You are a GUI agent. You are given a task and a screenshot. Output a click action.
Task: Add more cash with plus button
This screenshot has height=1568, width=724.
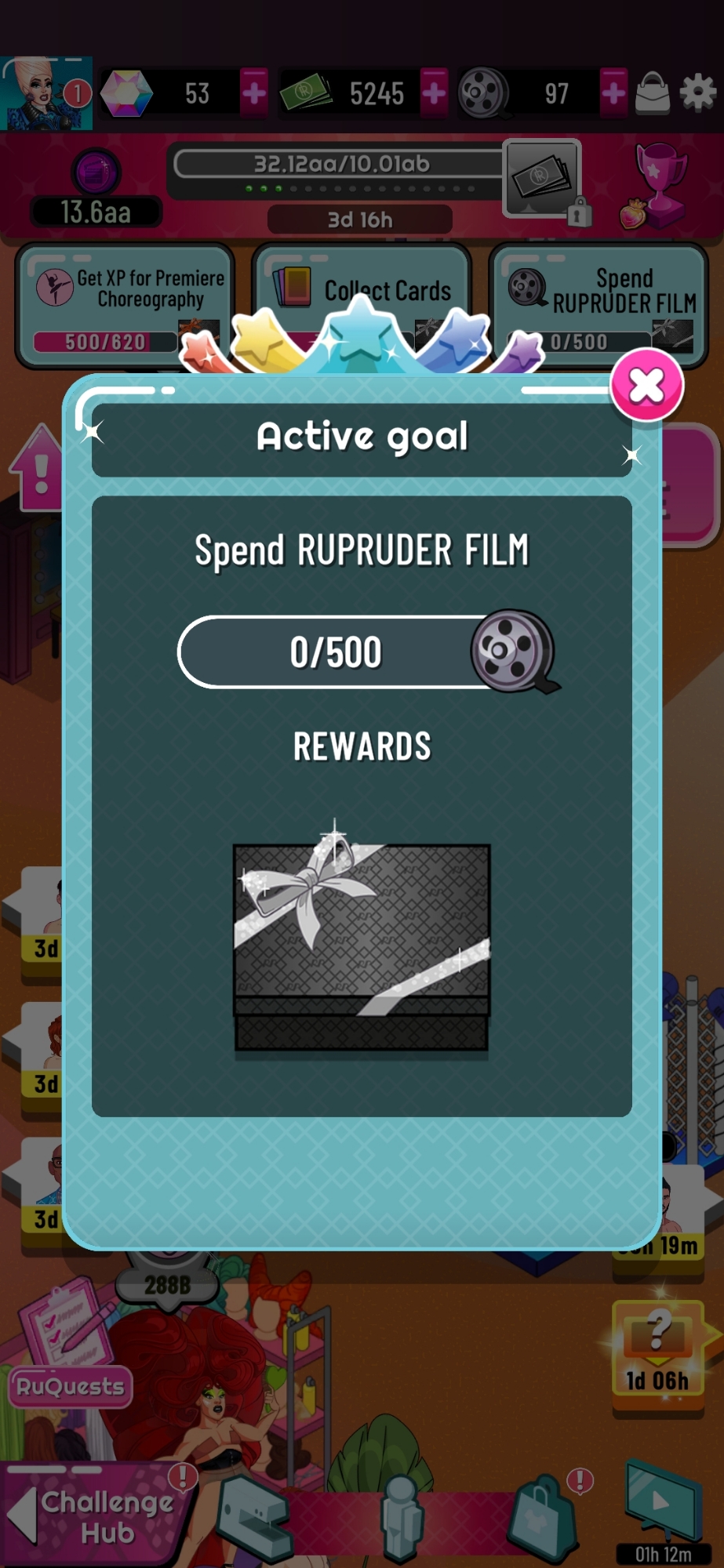(434, 94)
